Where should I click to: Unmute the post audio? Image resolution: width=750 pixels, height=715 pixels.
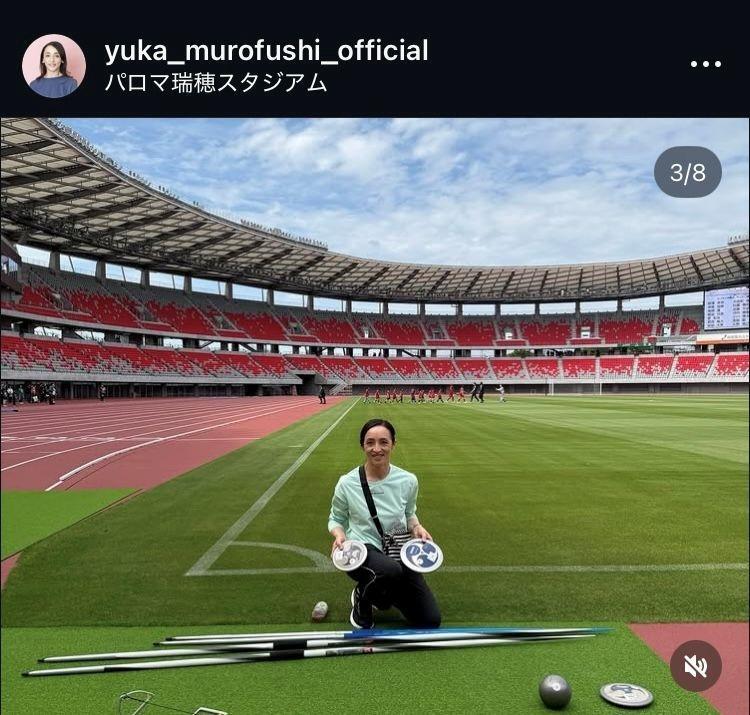(696, 666)
